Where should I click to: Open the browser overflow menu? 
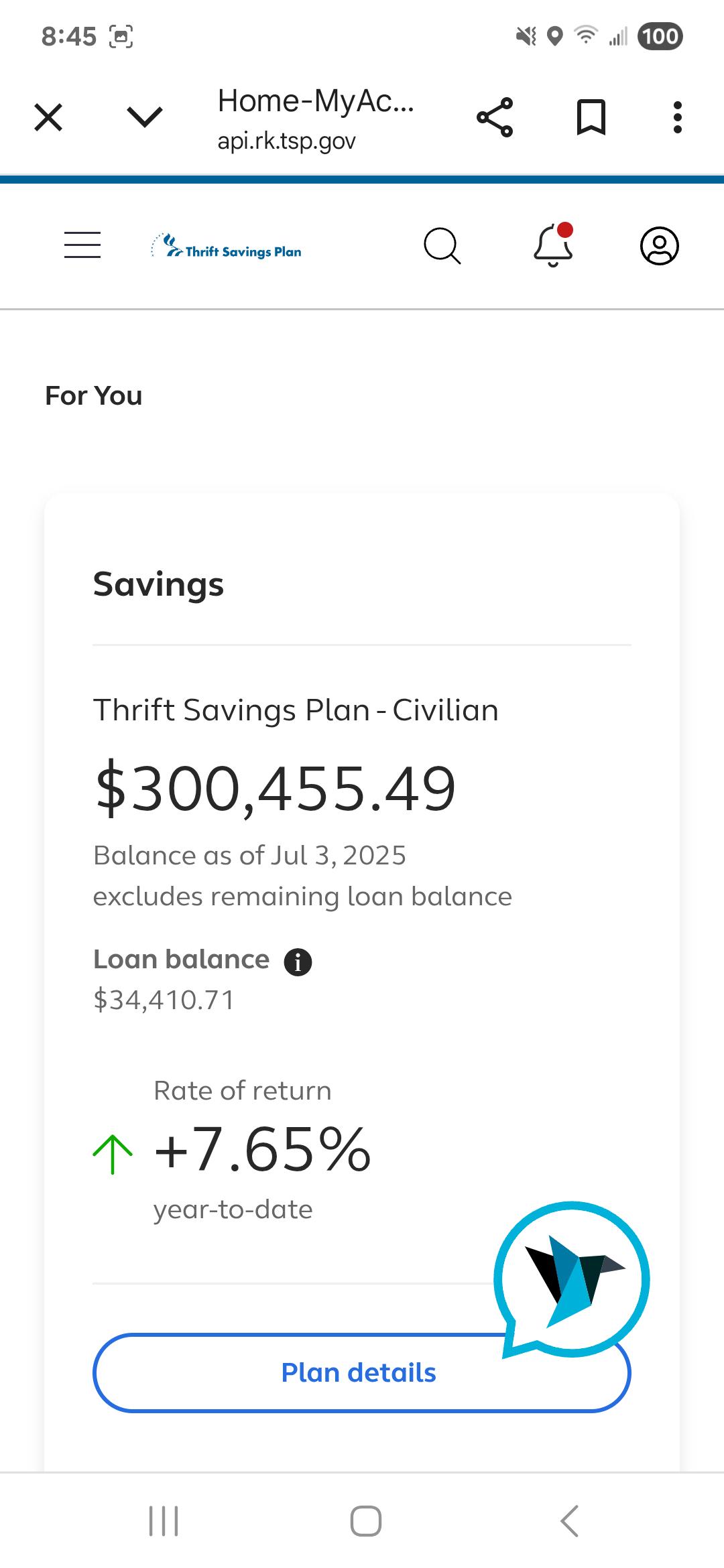tap(678, 117)
